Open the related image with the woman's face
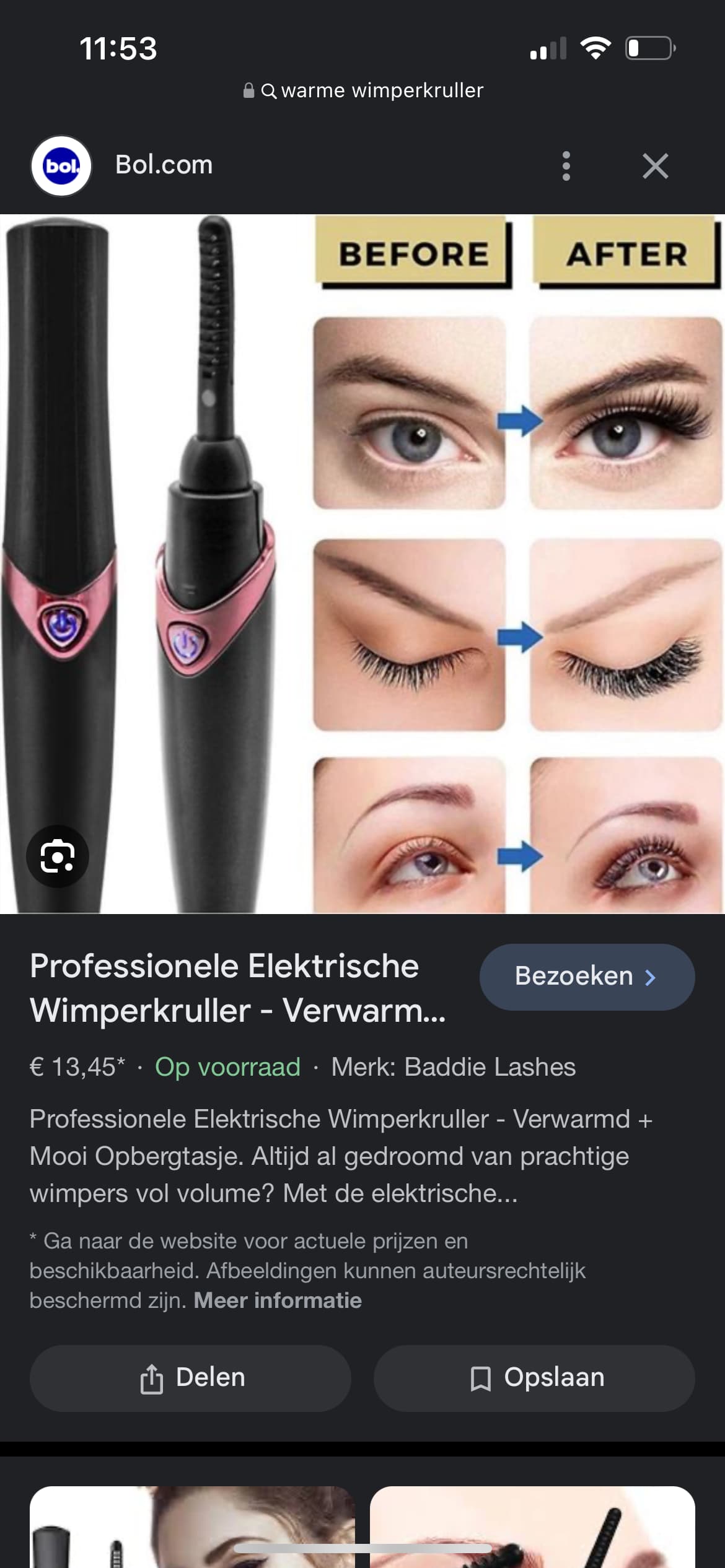The width and height of the screenshot is (725, 1568). point(193,1527)
